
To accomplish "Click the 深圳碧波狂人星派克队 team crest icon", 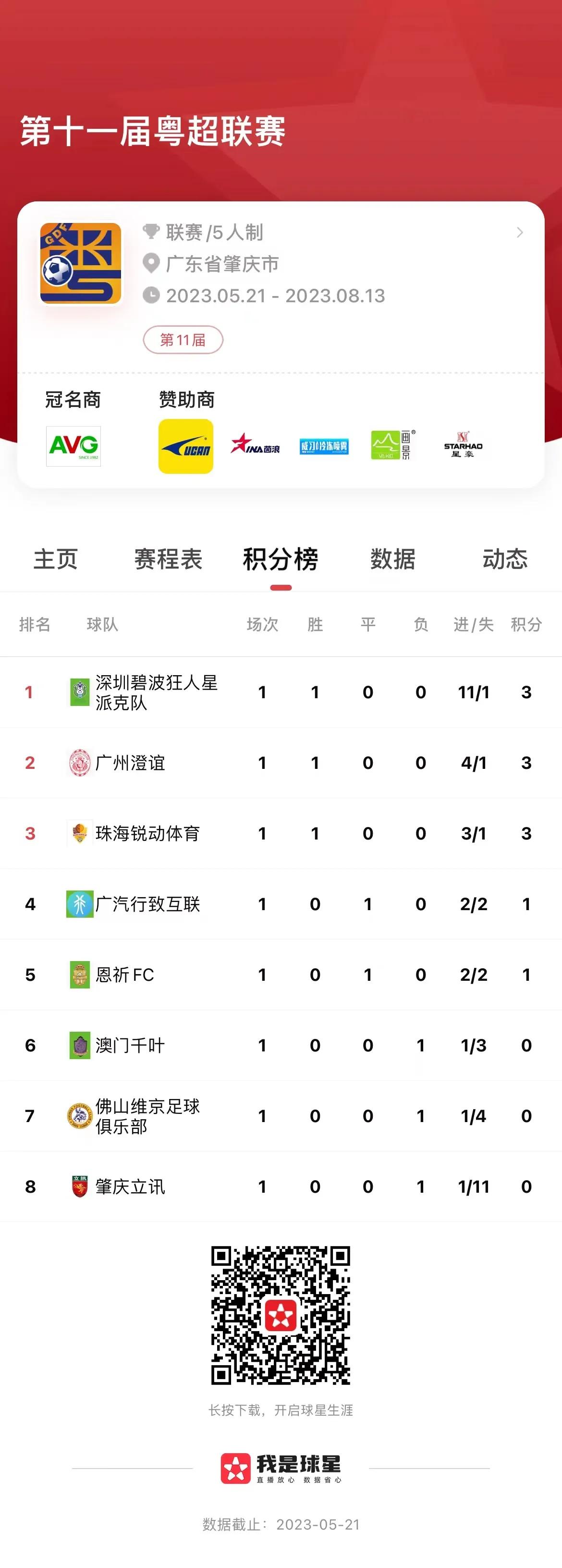I will click(79, 692).
